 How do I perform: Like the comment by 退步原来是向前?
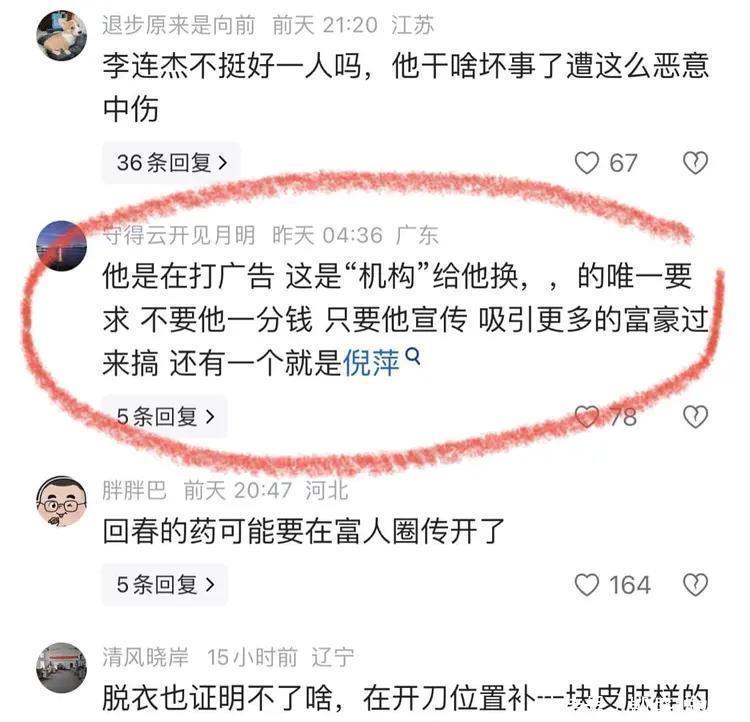pos(586,163)
